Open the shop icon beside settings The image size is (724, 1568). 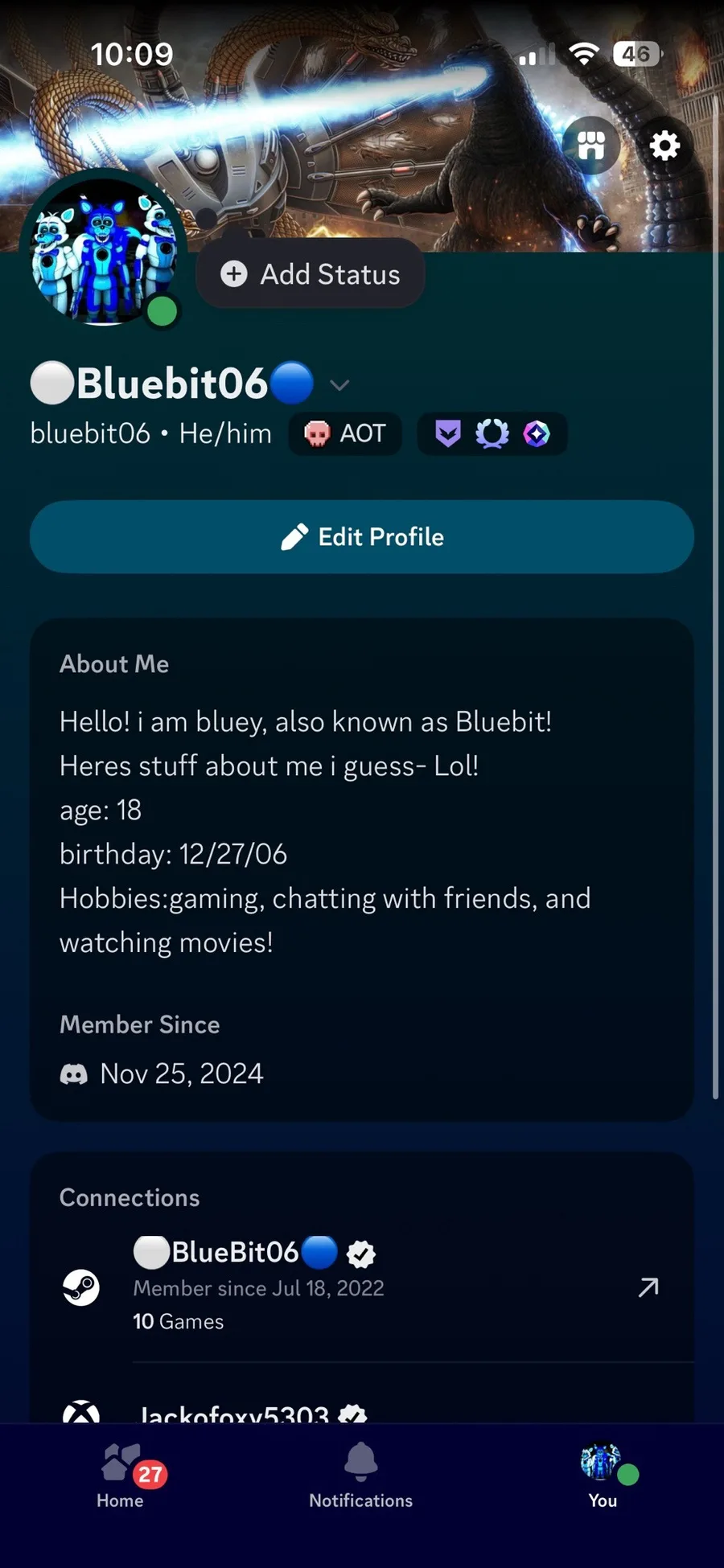[x=591, y=146]
